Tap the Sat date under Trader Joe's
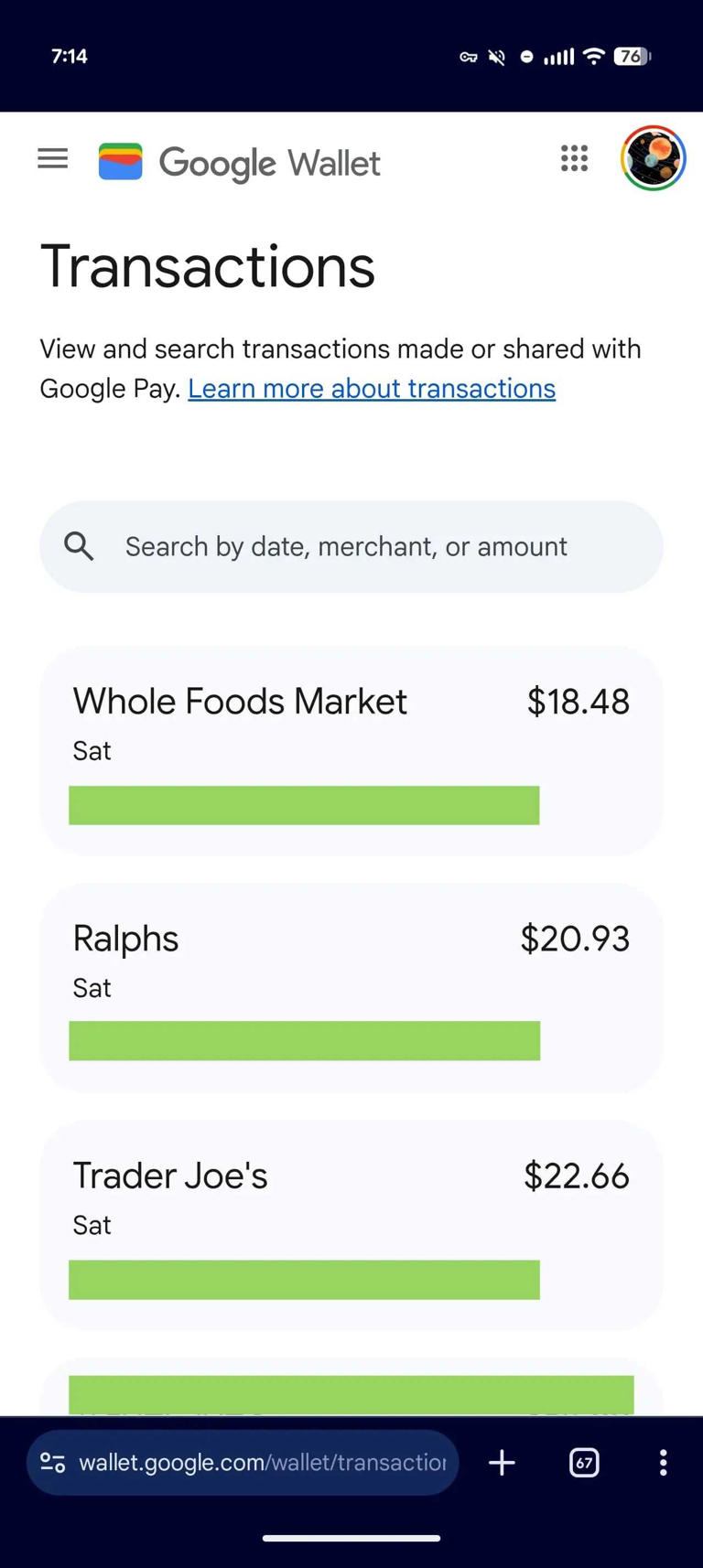 [92, 1224]
